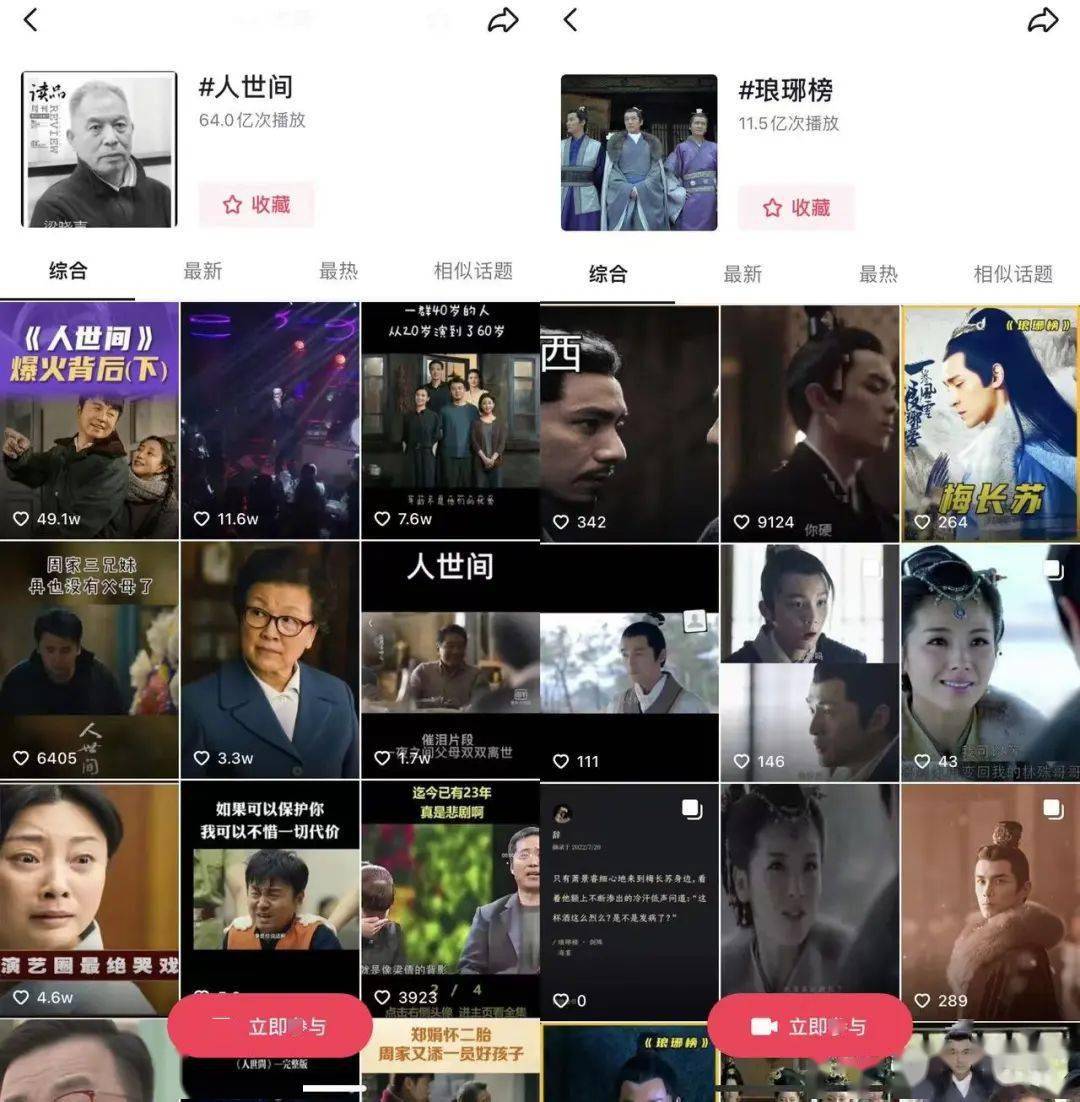The height and width of the screenshot is (1102, 1080).
Task: Open the 演艺圈最绝哭戏 video
Action: tap(89, 900)
